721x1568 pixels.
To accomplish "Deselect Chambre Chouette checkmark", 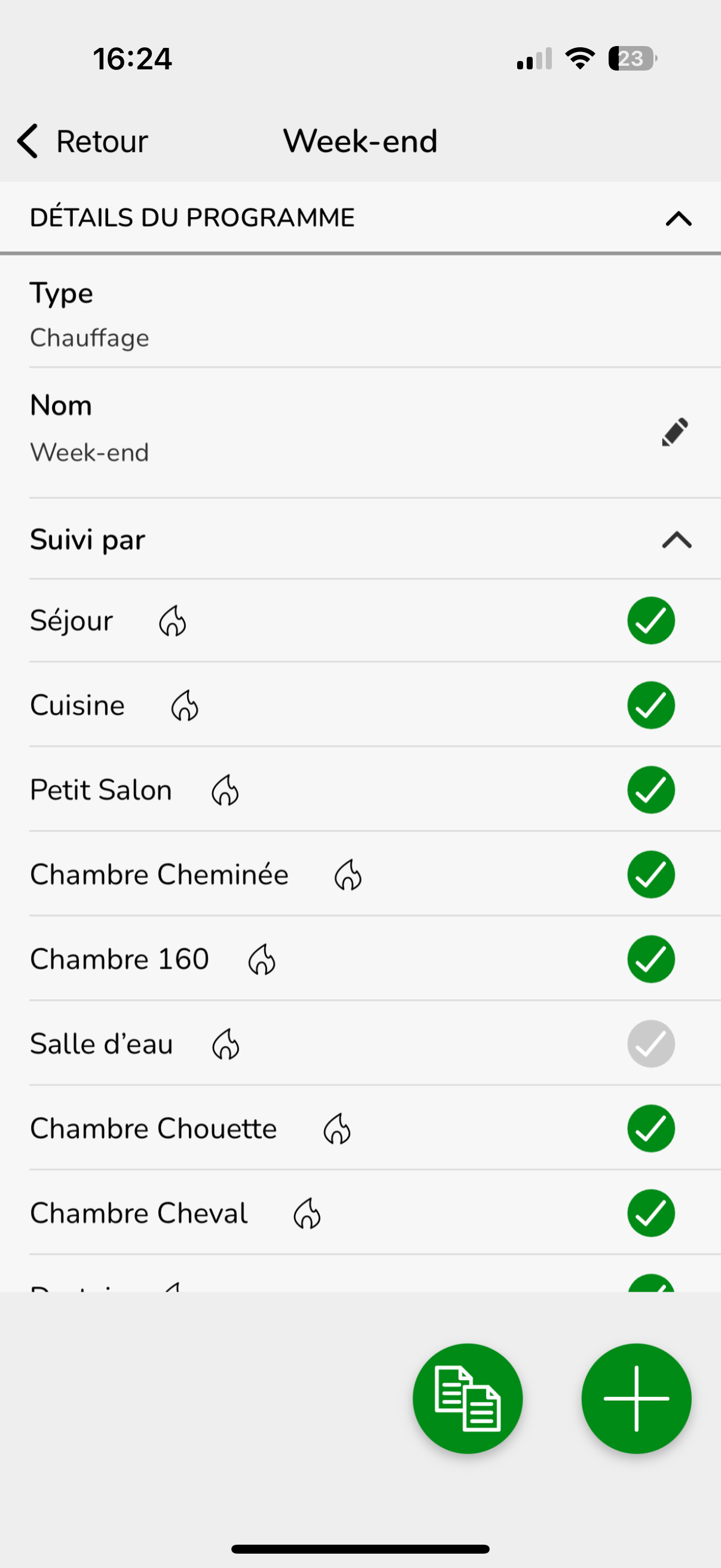I will point(651,1128).
